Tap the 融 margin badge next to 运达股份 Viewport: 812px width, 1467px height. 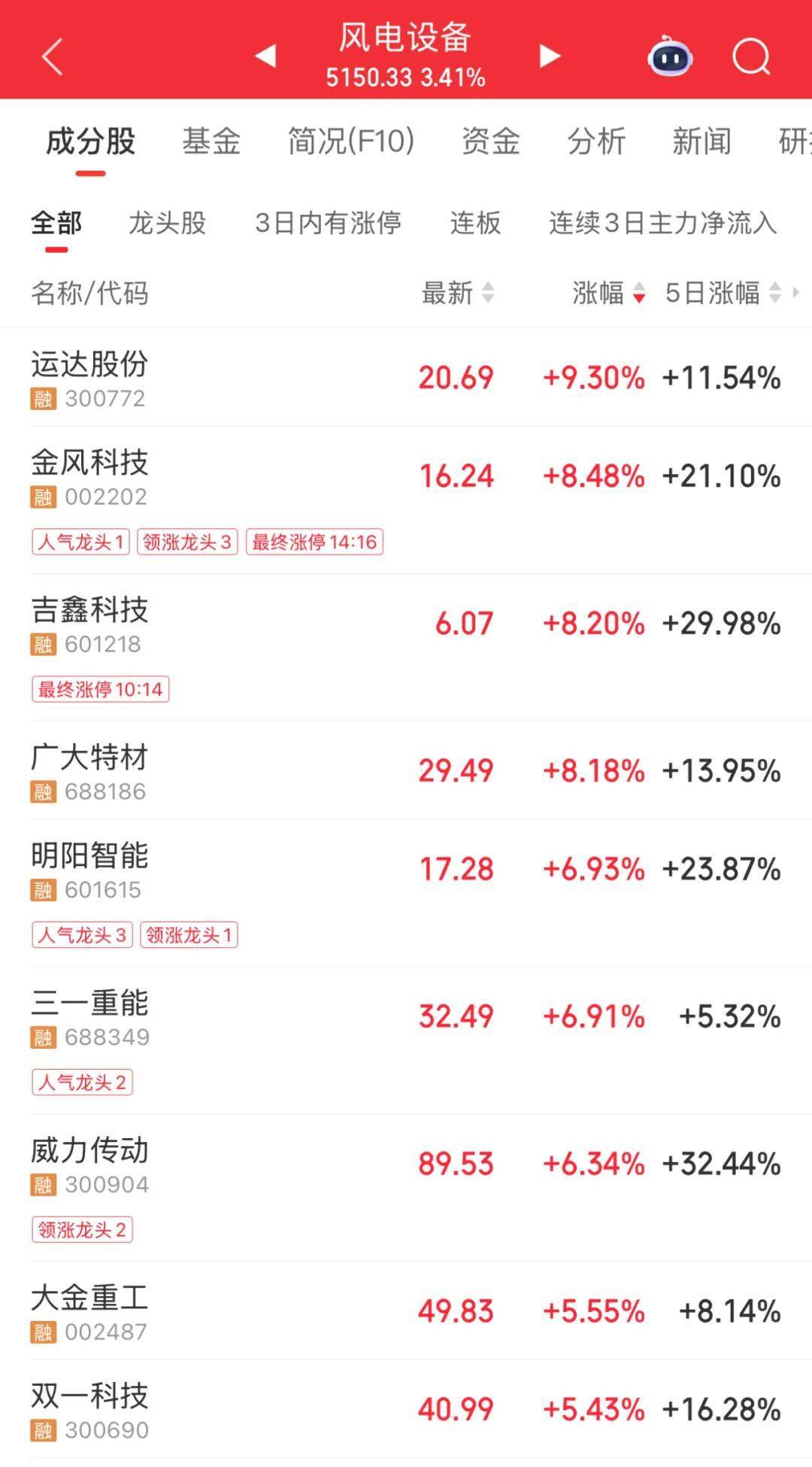(44, 399)
